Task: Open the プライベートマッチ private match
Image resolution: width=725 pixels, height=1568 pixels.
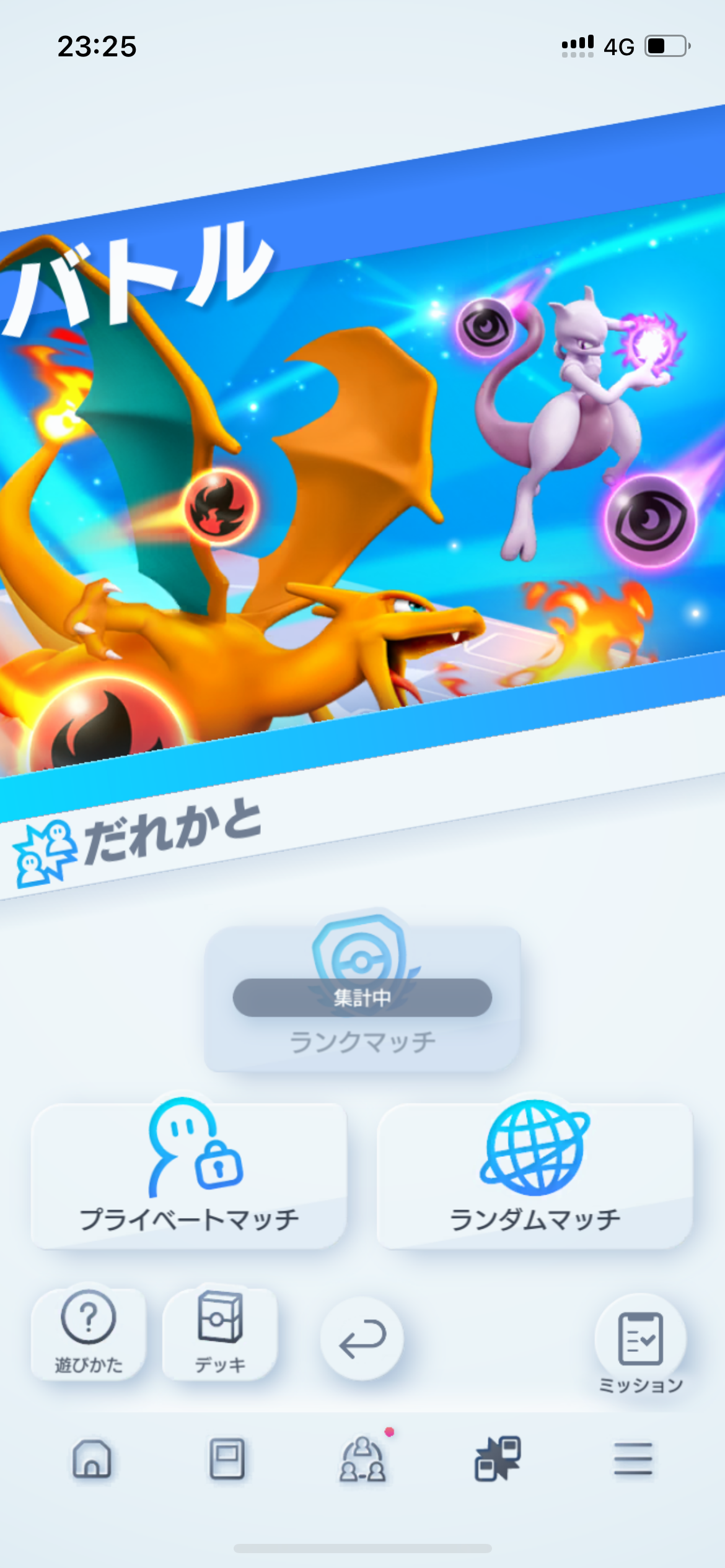Action: 188,1175
